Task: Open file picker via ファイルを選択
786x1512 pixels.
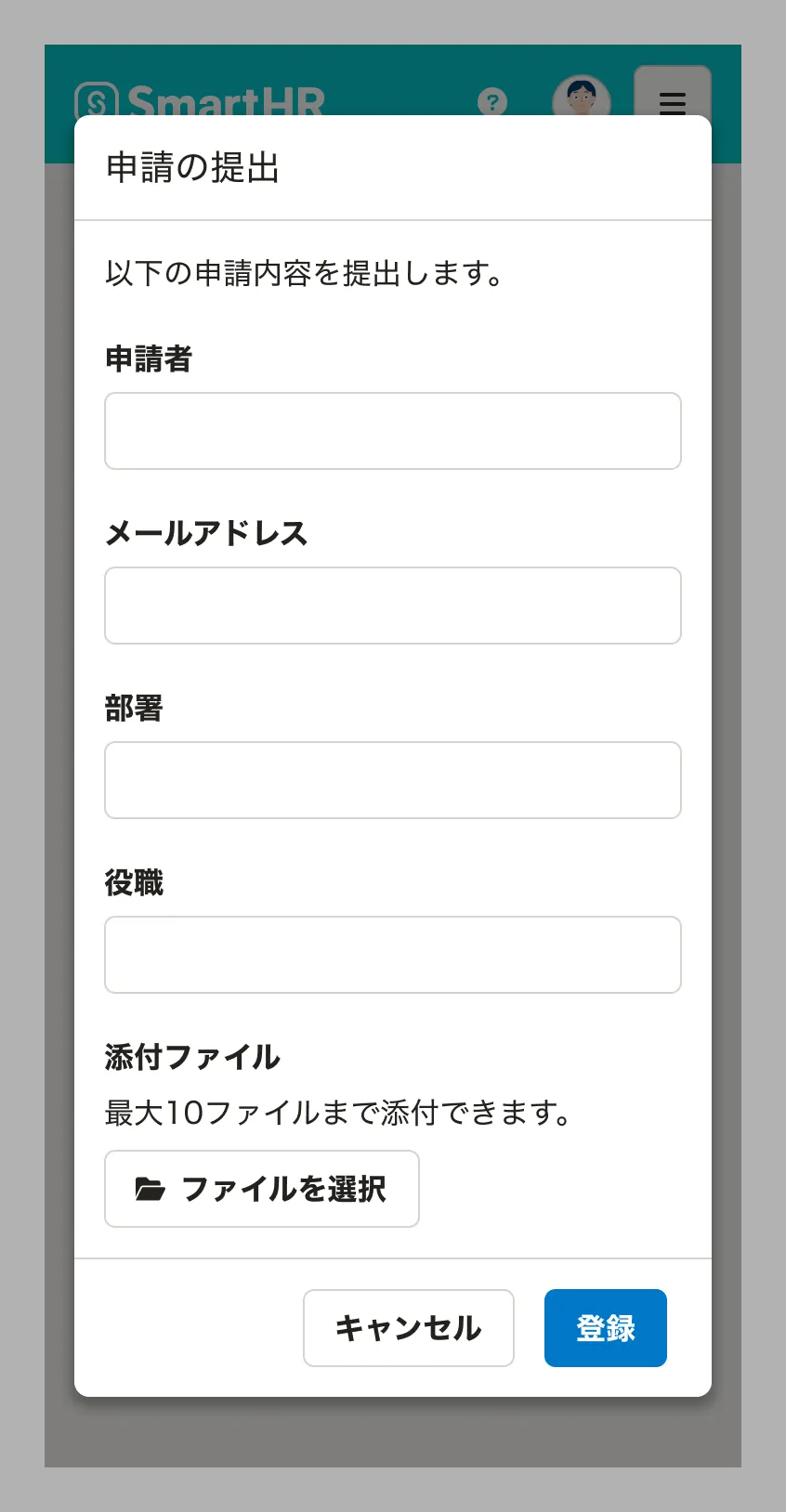Action: [262, 1189]
